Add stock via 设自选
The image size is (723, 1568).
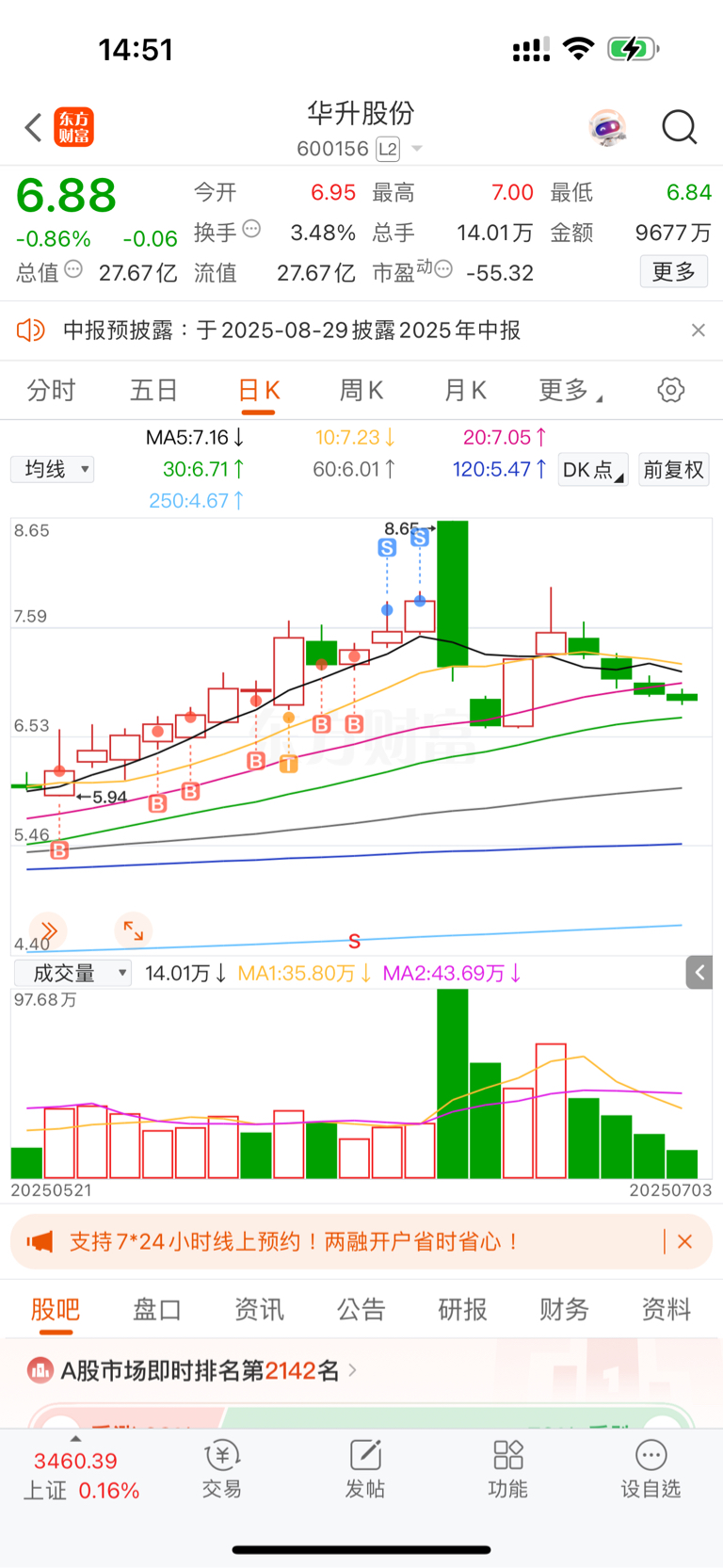click(x=651, y=1469)
